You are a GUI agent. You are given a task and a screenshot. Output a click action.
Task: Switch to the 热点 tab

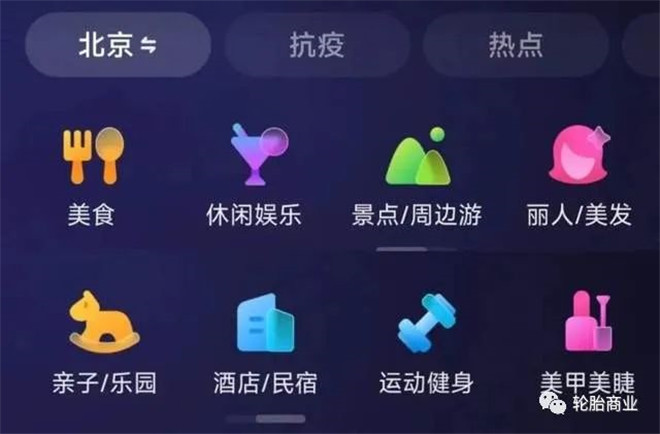point(515,45)
